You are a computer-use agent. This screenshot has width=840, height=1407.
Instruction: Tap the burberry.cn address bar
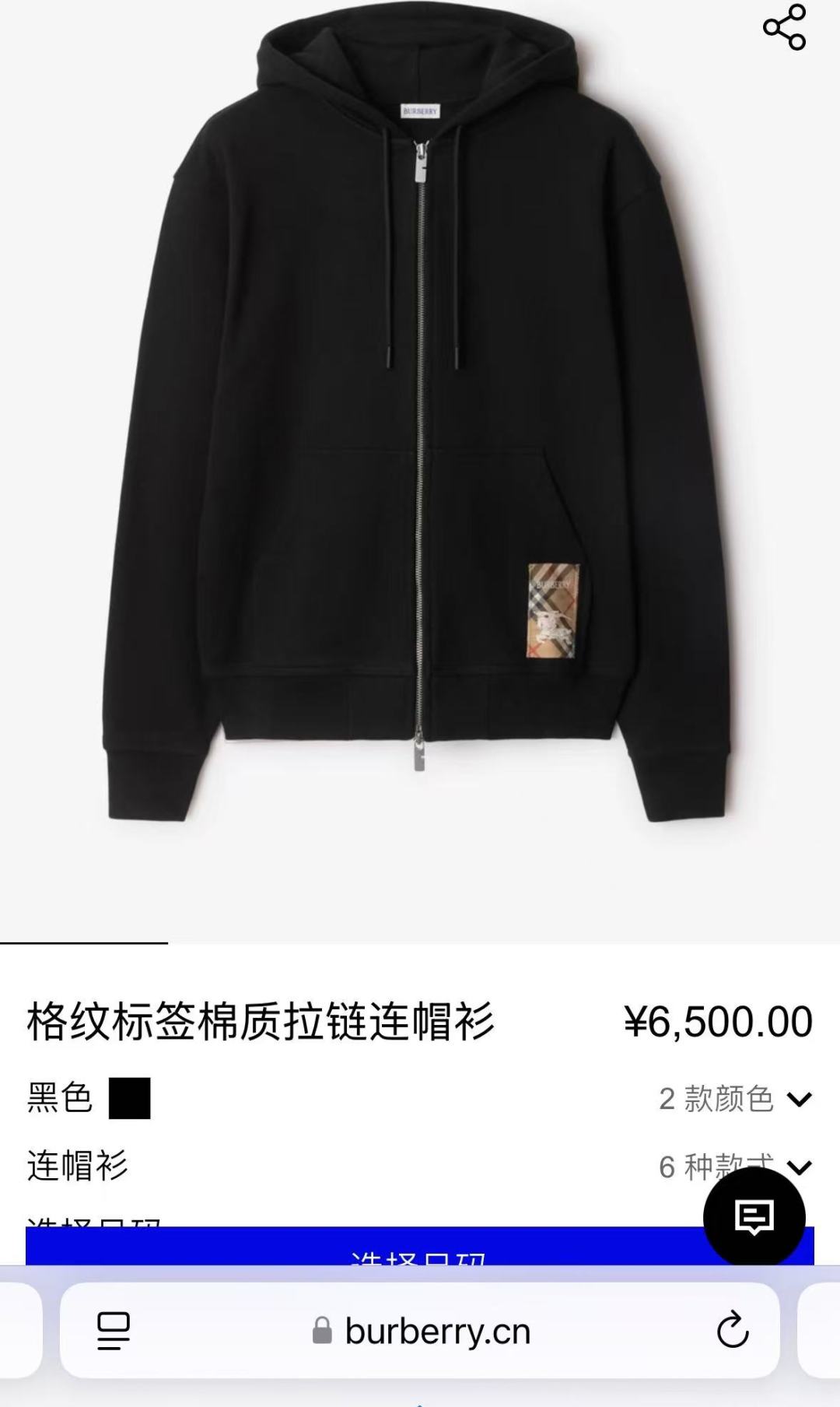pyautogui.click(x=436, y=1332)
